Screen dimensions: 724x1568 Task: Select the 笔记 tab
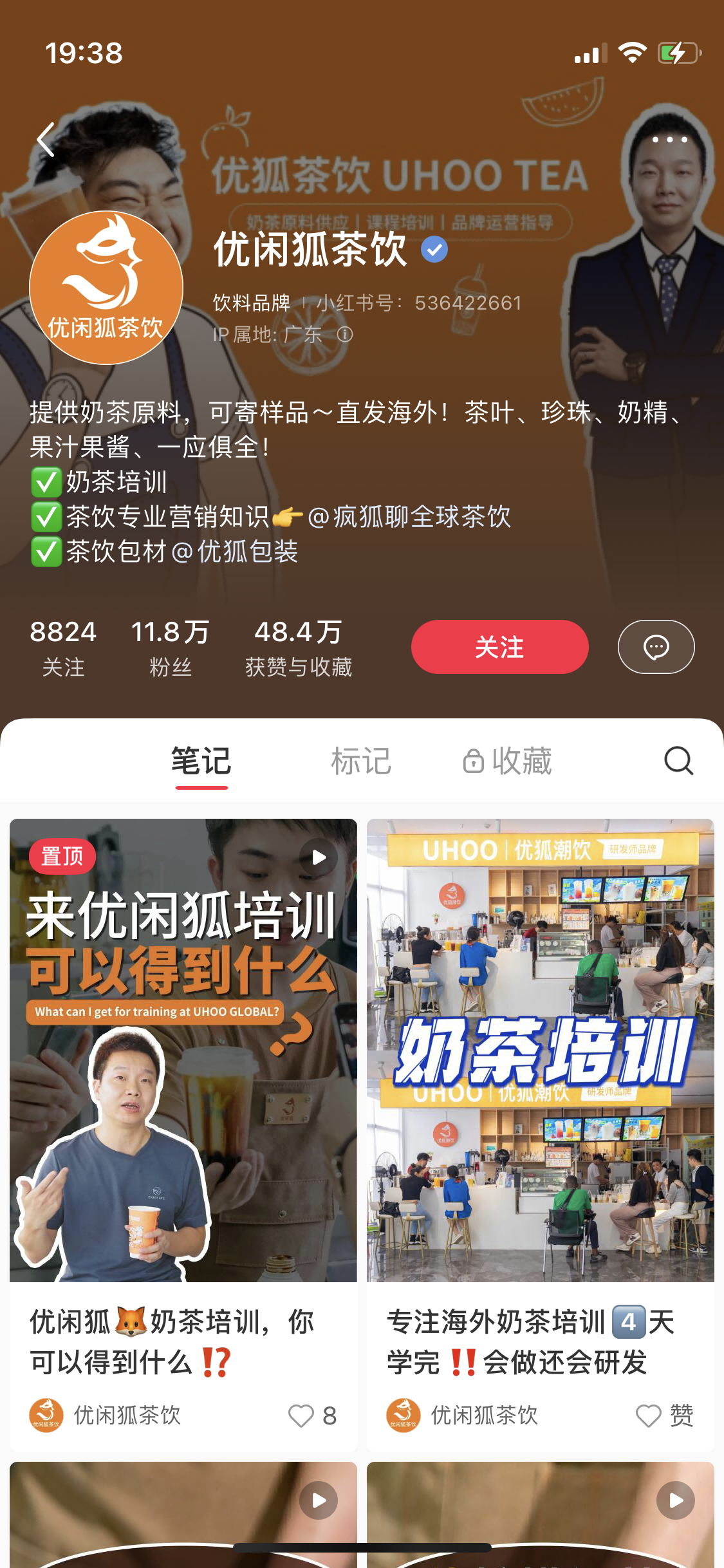[x=201, y=761]
